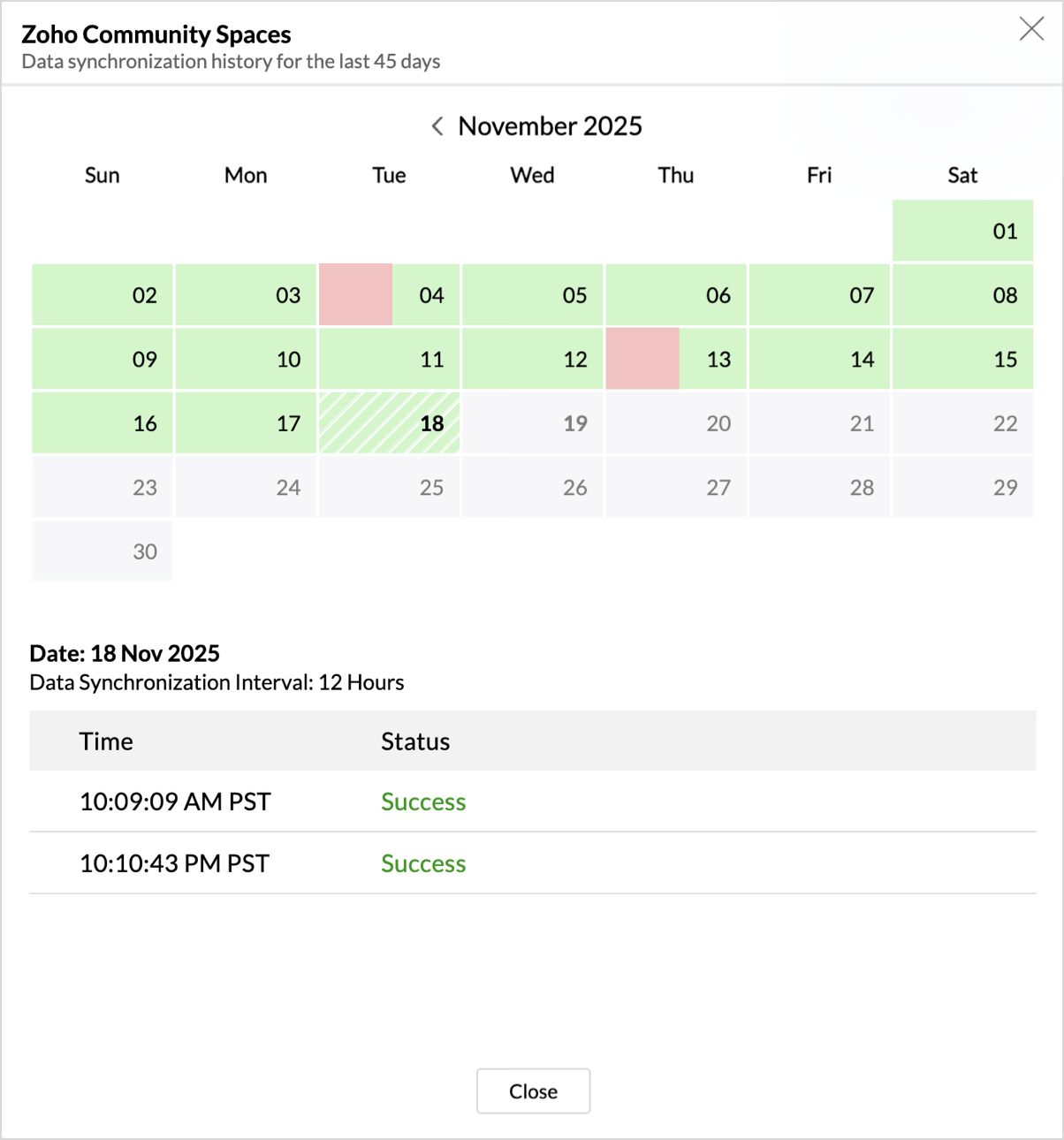Tap the Close button

coord(533,1091)
